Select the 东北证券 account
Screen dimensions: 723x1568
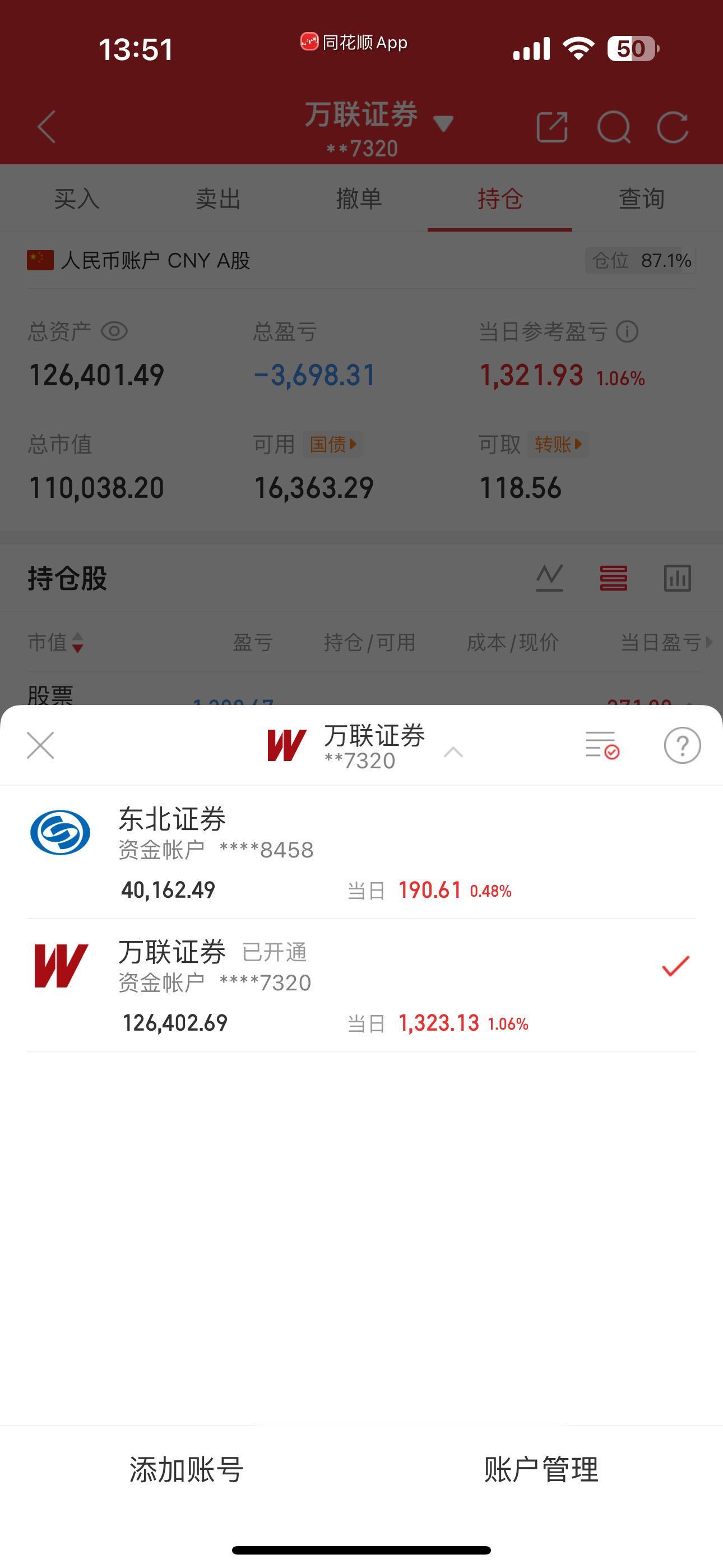click(243, 852)
